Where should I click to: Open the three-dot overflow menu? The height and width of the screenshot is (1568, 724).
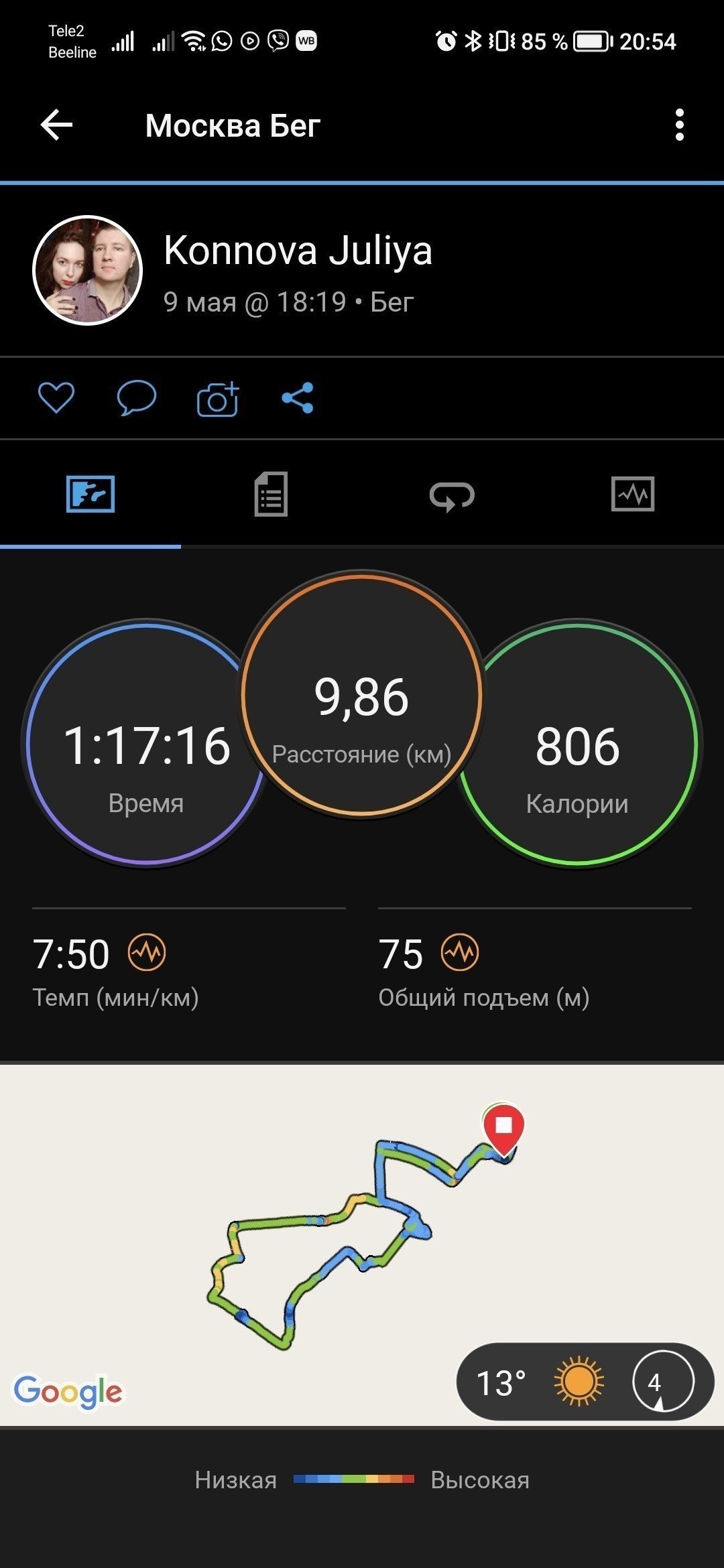(680, 125)
